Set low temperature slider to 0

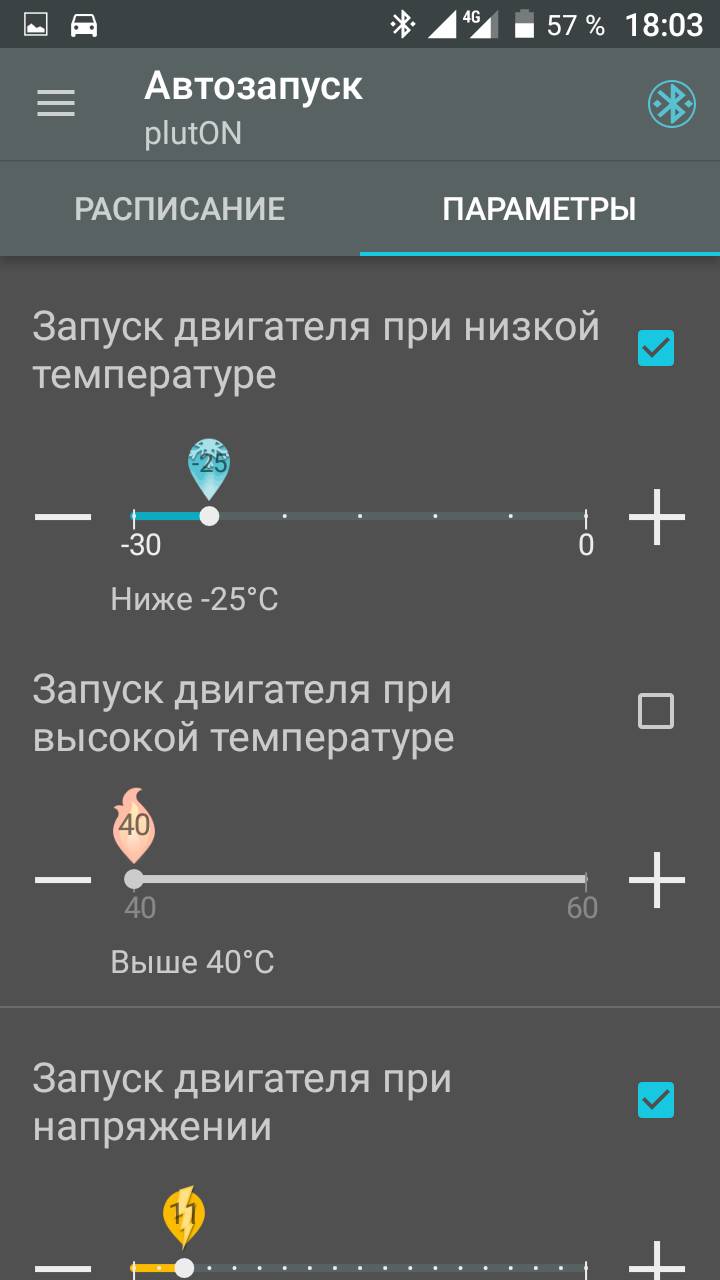tap(586, 517)
